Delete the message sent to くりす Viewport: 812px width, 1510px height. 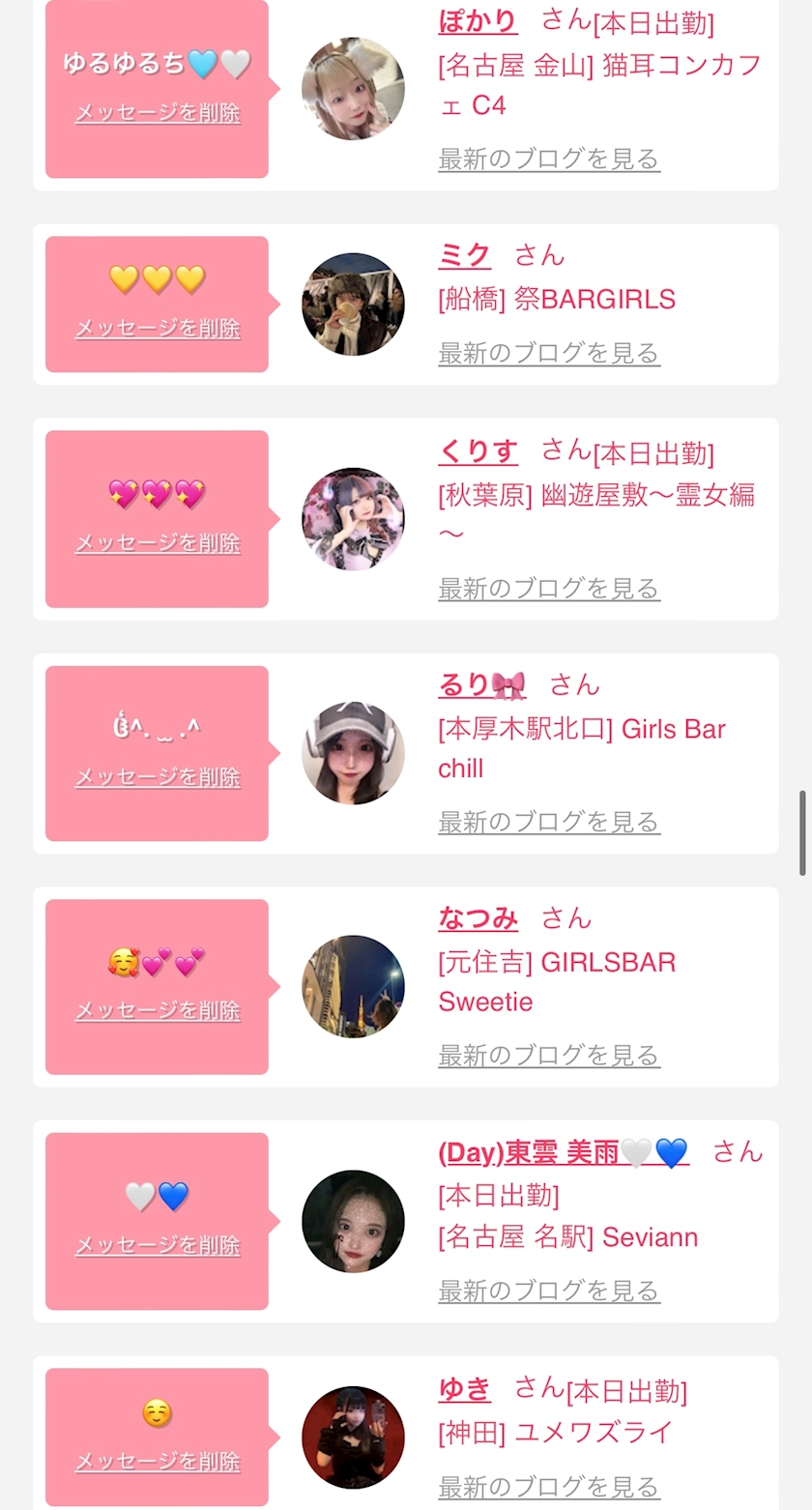[x=158, y=543]
